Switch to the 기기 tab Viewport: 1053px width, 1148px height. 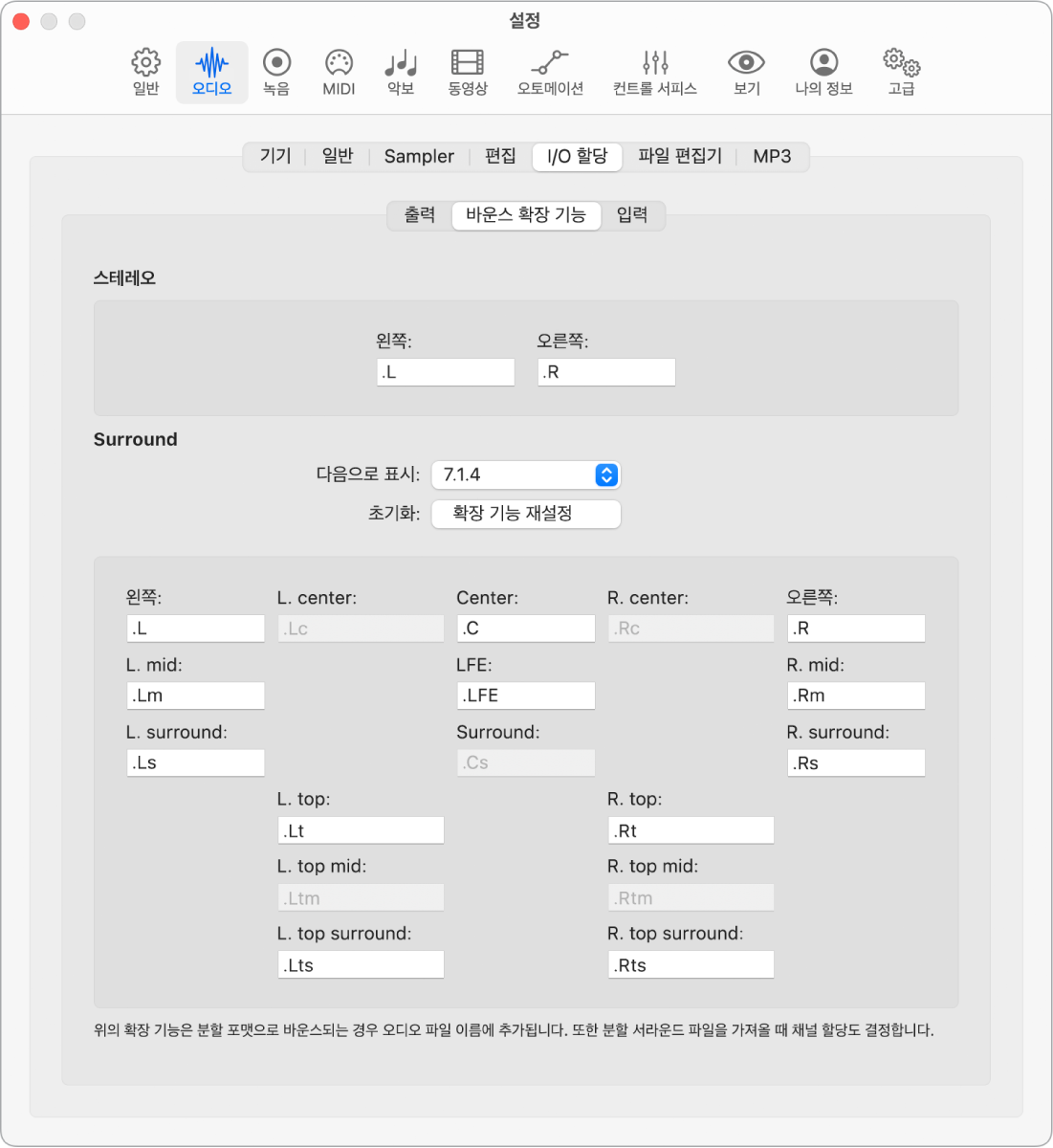(275, 156)
